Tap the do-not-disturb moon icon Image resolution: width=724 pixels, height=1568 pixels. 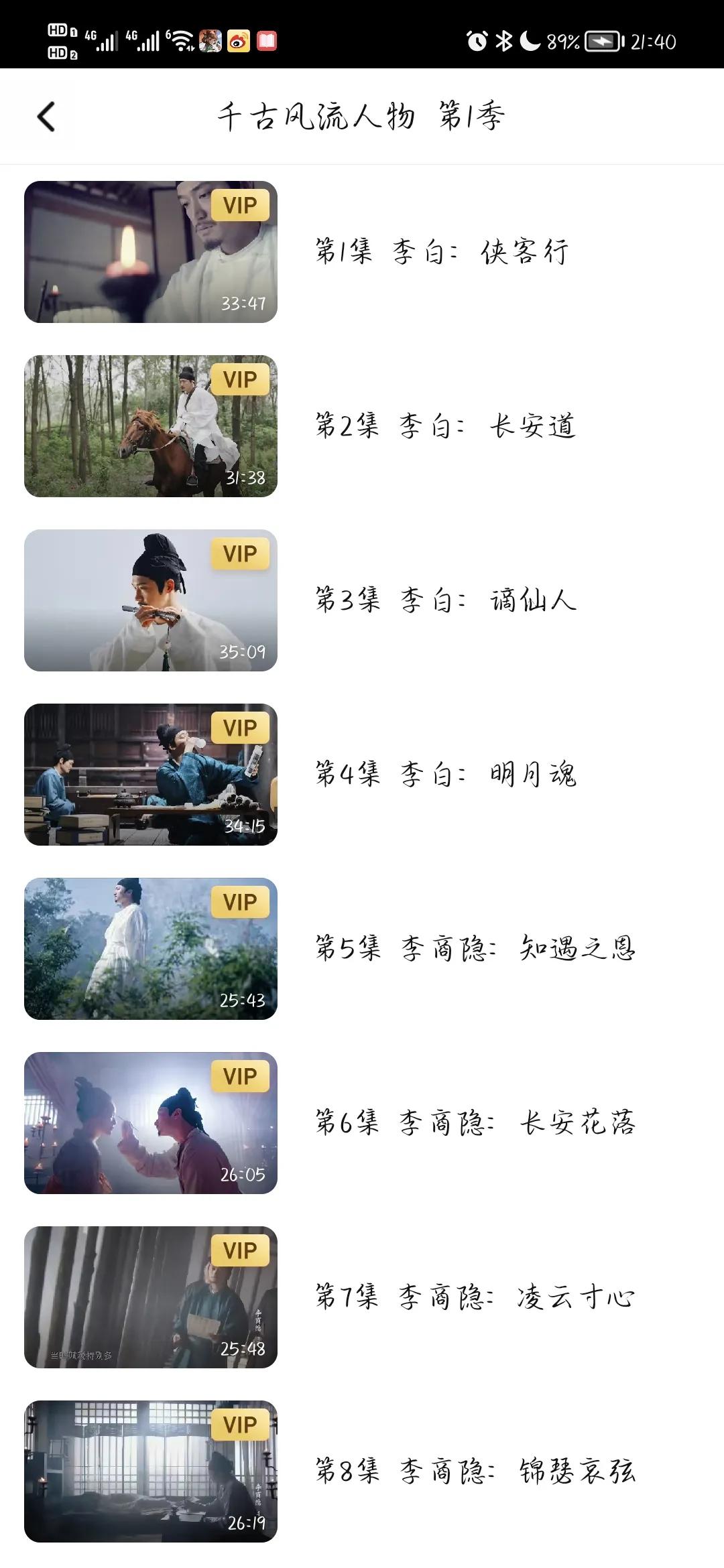coord(532,40)
